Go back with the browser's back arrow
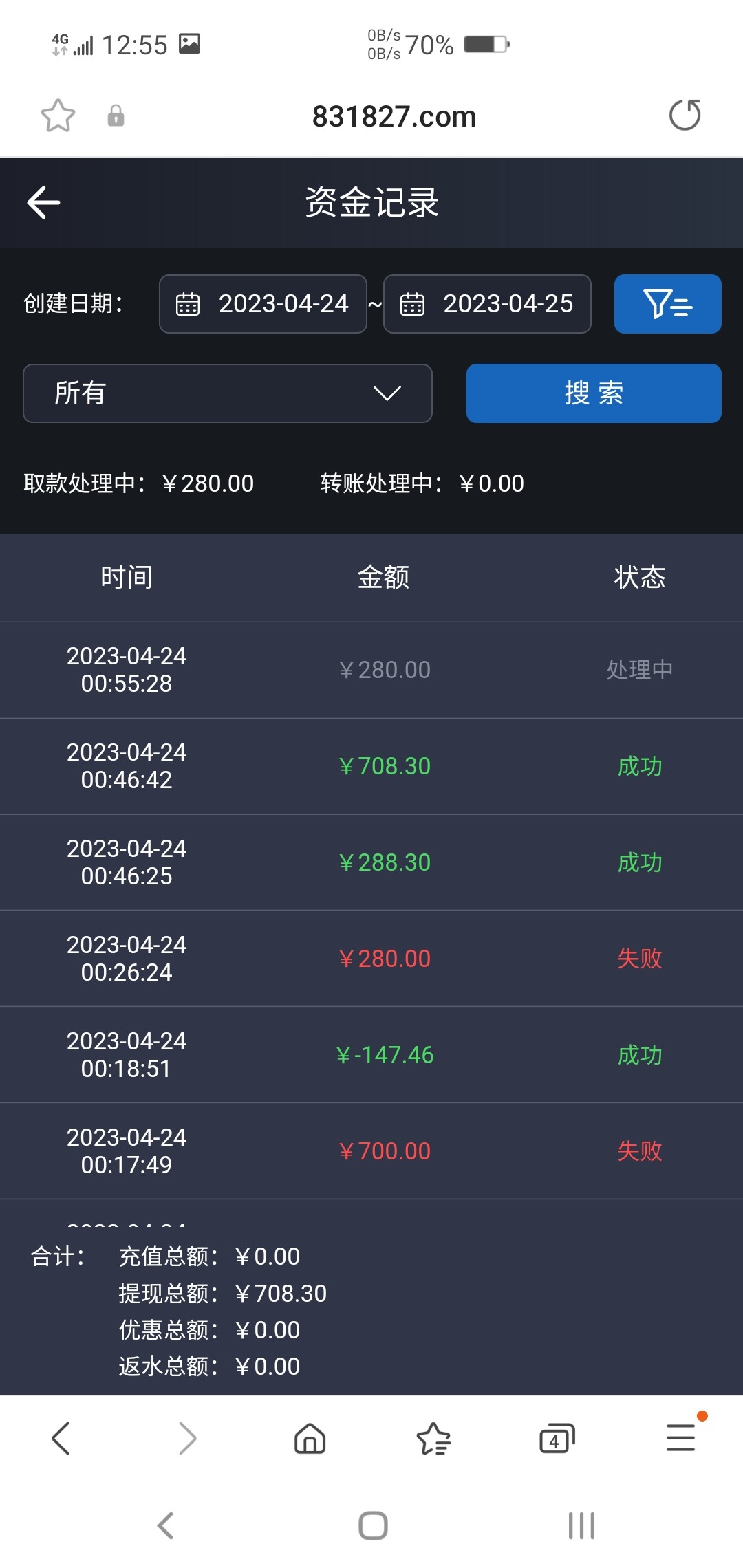The width and height of the screenshot is (743, 1568). [x=61, y=1438]
